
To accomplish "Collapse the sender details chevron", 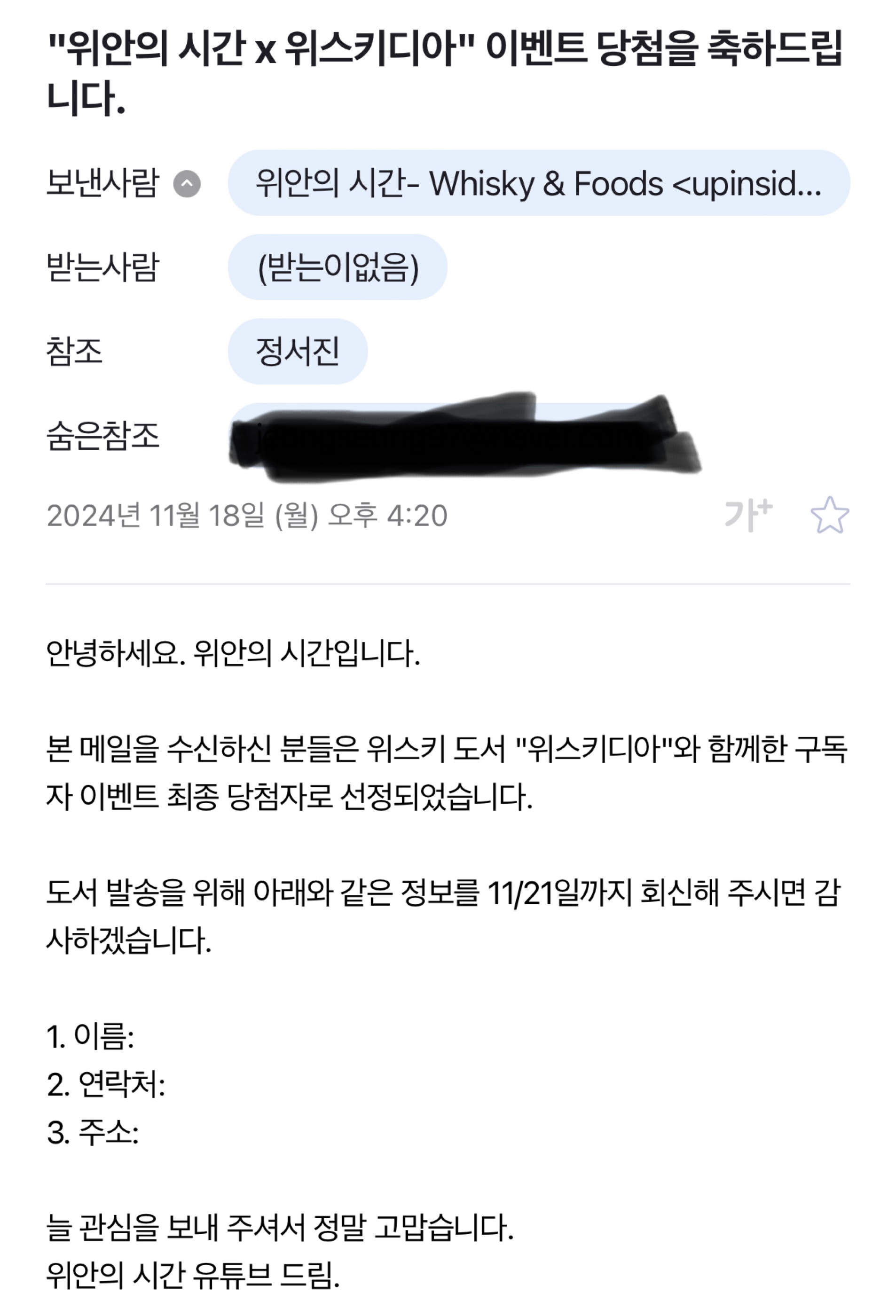I will click(187, 183).
